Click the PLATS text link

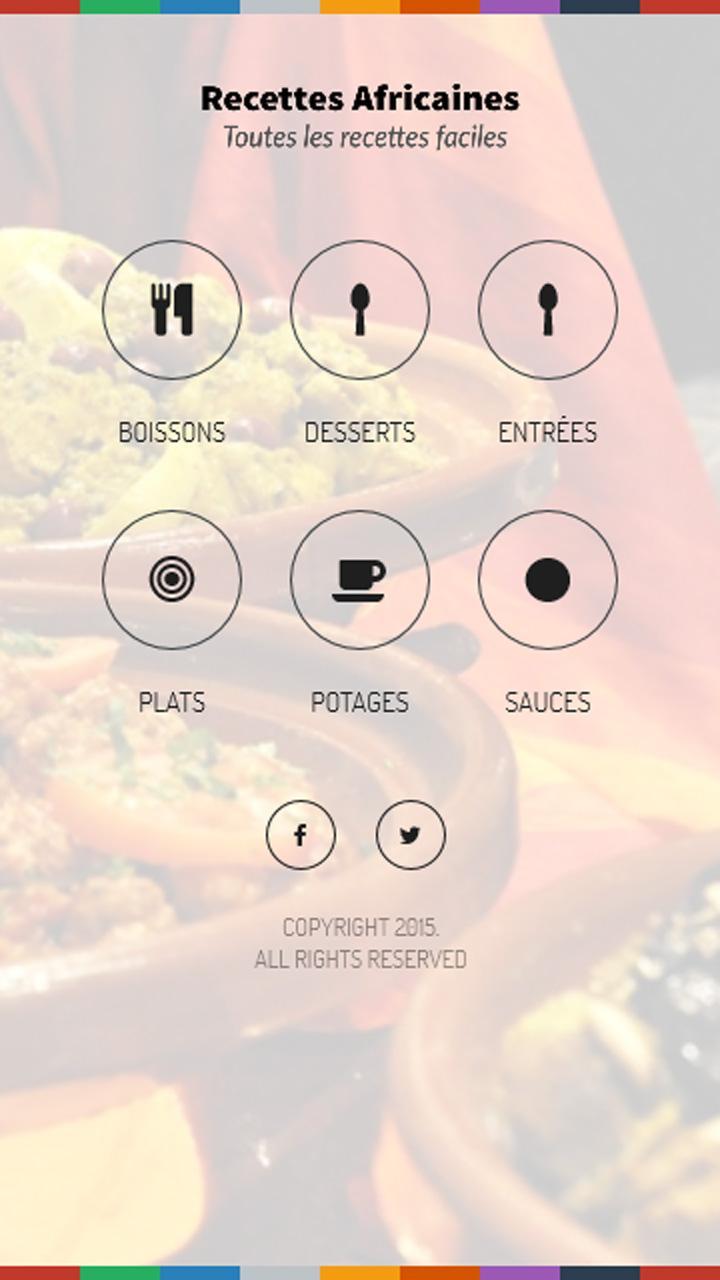172,702
